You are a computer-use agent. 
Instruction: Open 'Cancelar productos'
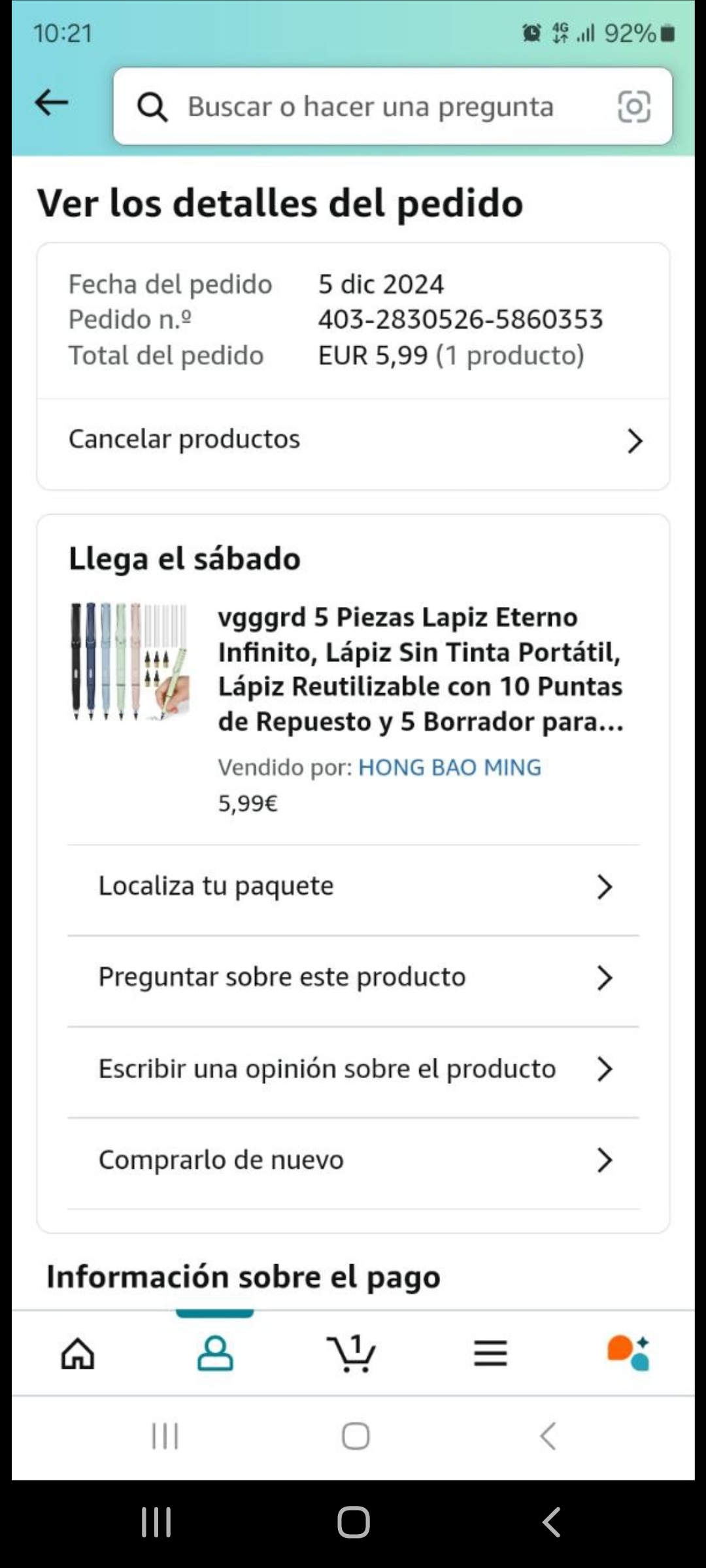353,440
